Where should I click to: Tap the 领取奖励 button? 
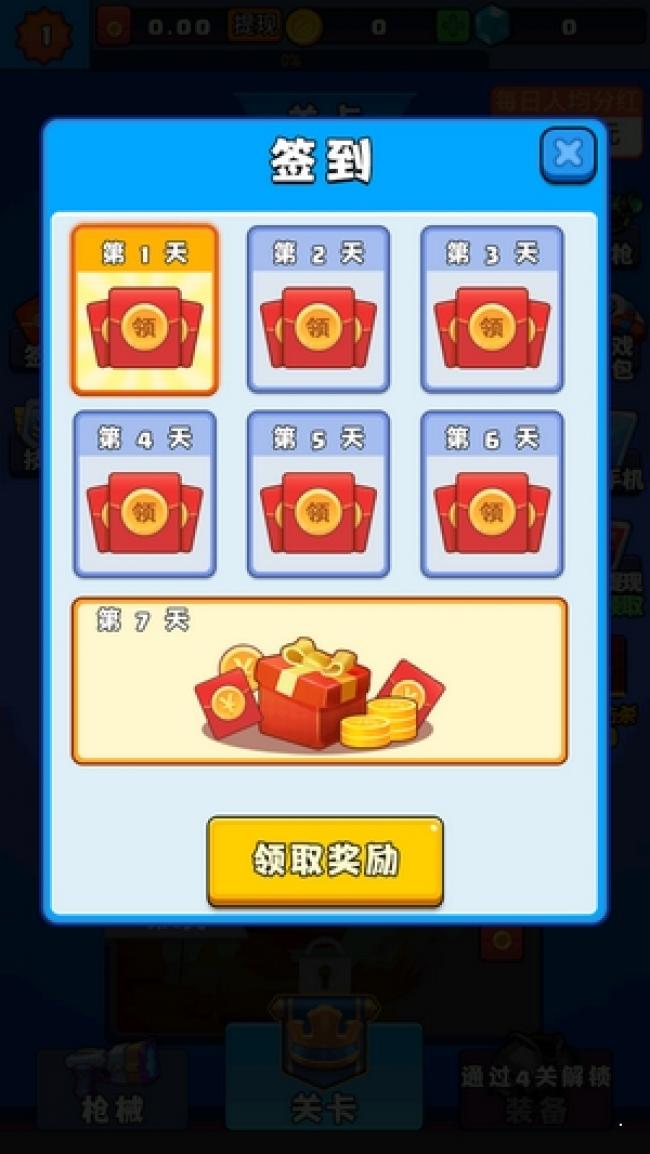tap(325, 860)
